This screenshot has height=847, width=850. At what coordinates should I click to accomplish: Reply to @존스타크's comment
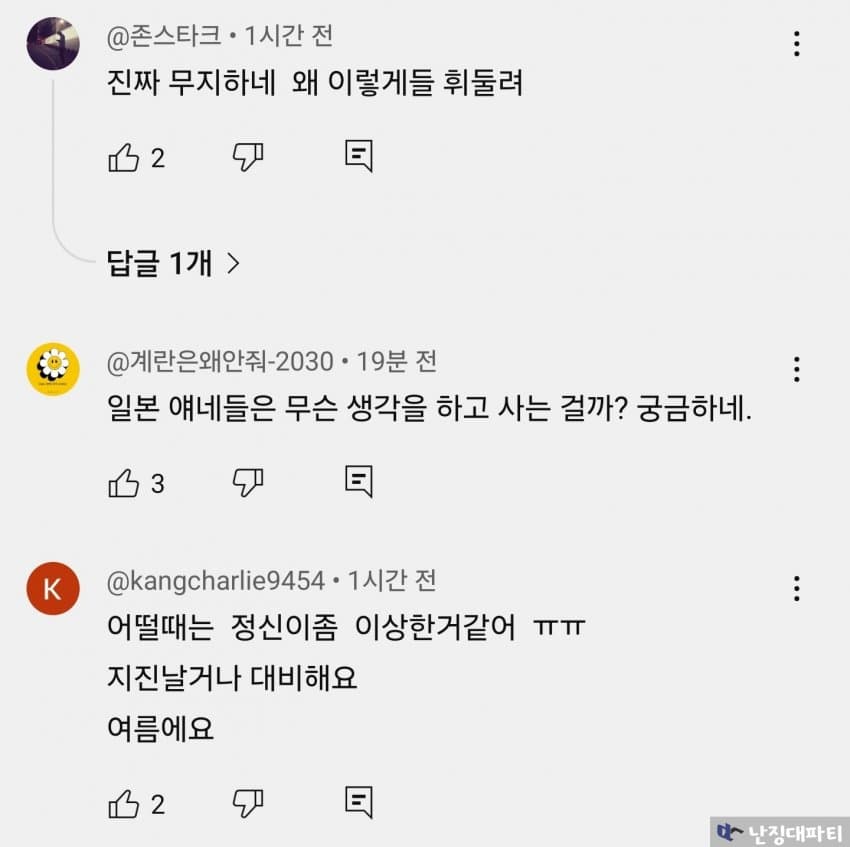click(359, 156)
